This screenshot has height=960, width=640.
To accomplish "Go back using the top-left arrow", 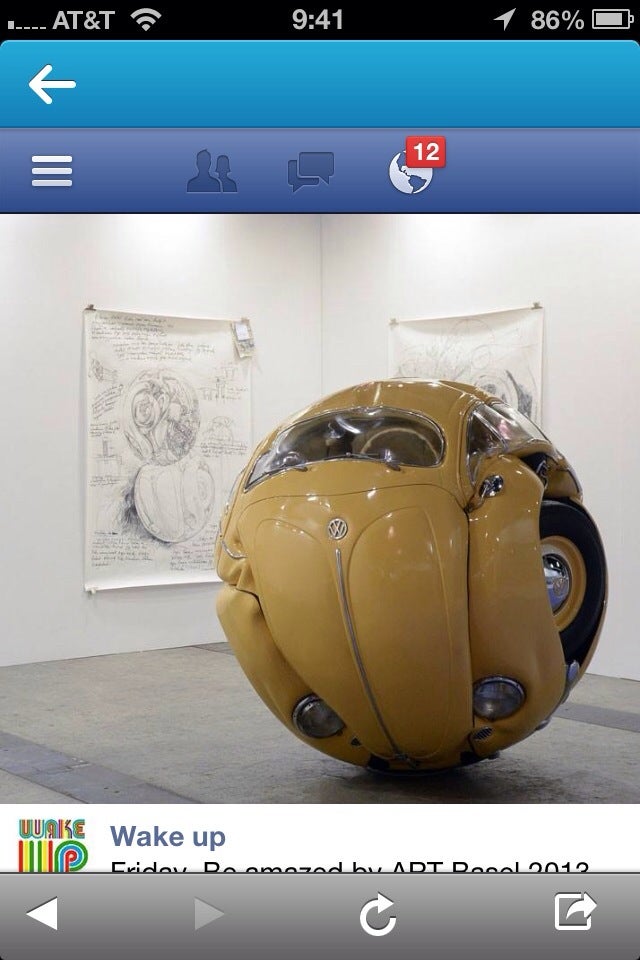I will [x=52, y=85].
